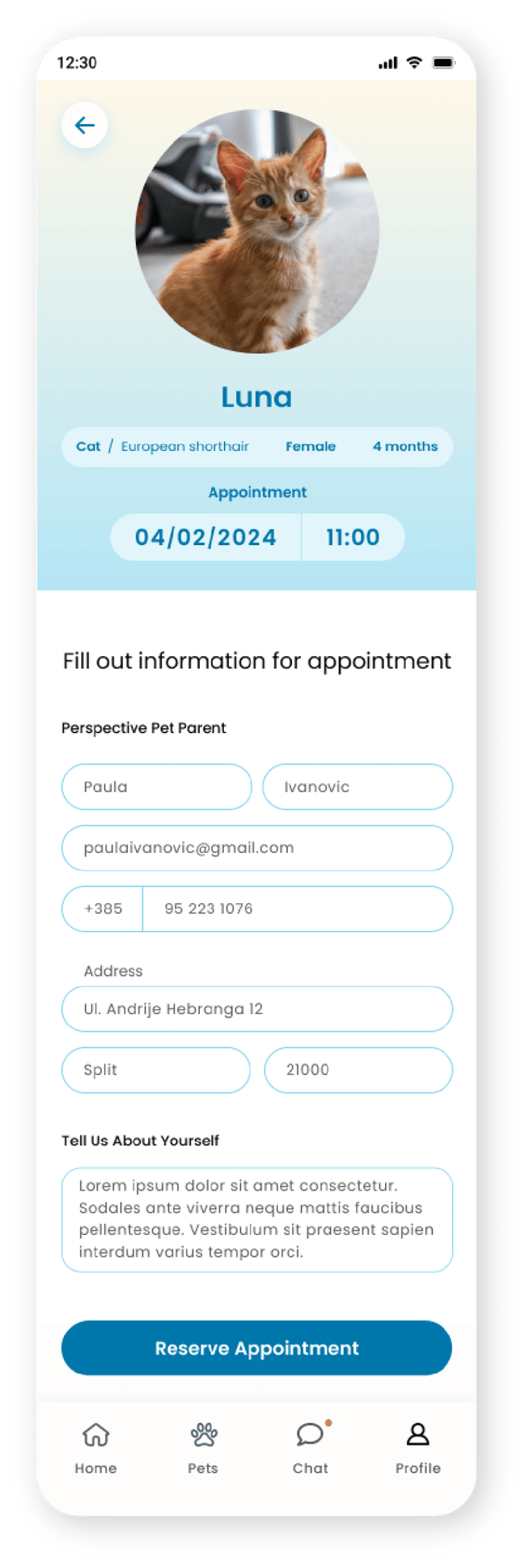The height and width of the screenshot is (1568, 529).
Task: Switch to the Home tab
Action: (96, 1448)
